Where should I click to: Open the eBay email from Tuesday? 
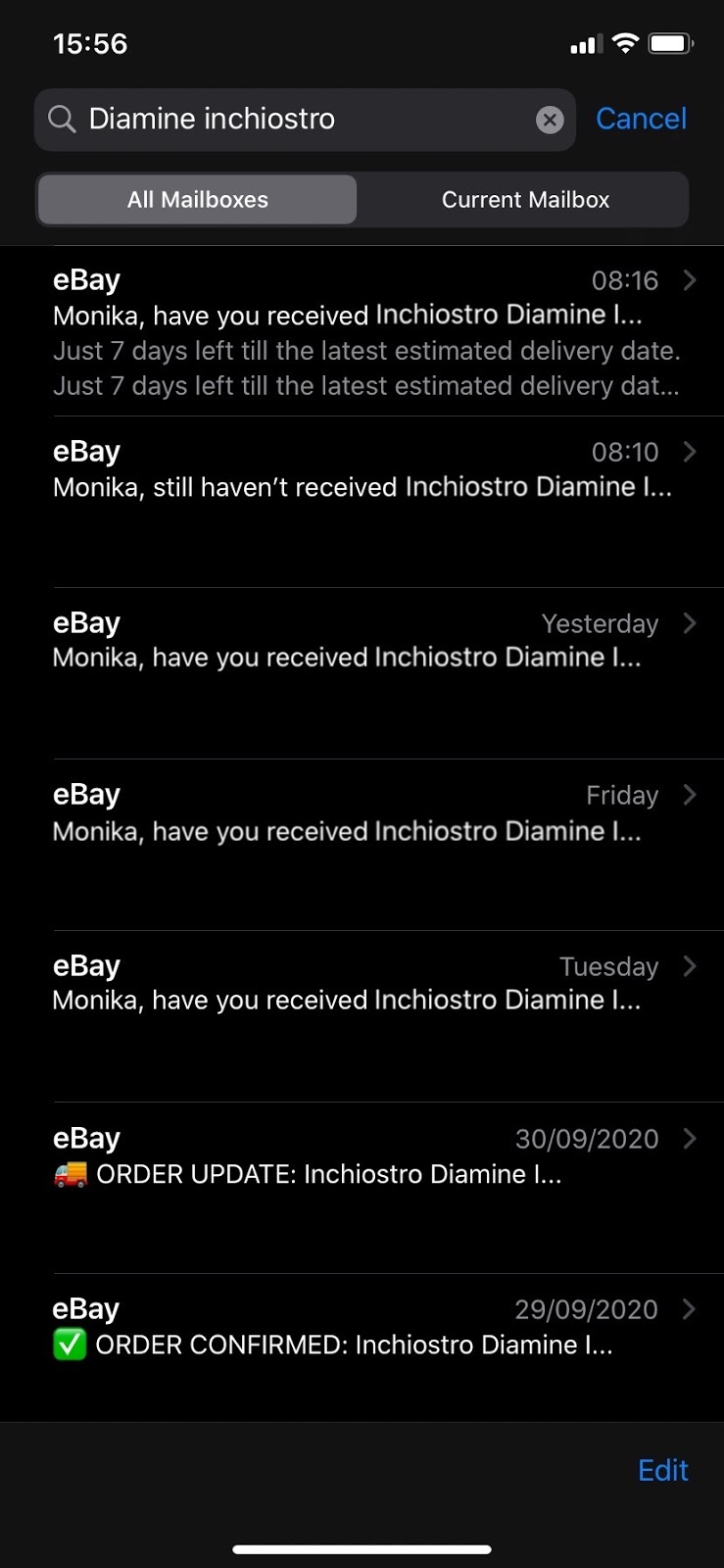pyautogui.click(x=362, y=1016)
